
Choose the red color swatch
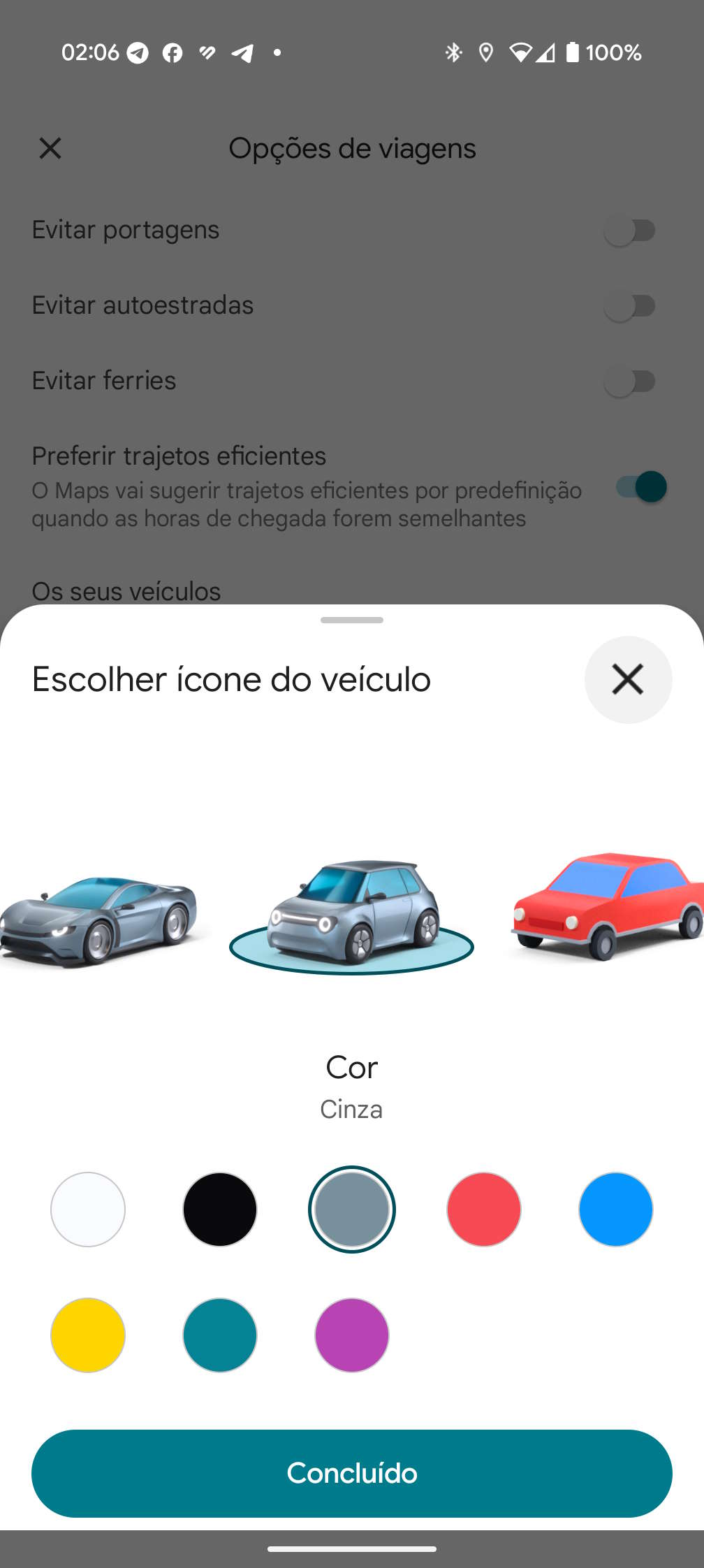pyautogui.click(x=484, y=1210)
